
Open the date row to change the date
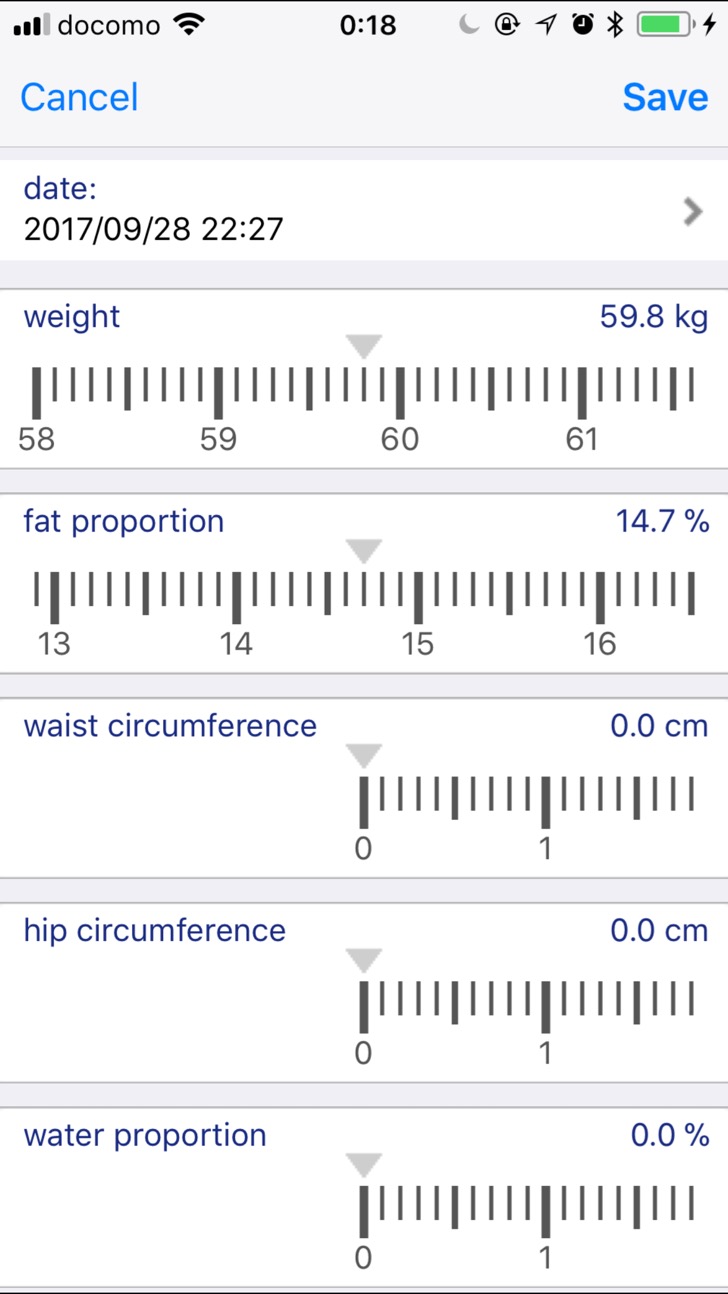[364, 210]
